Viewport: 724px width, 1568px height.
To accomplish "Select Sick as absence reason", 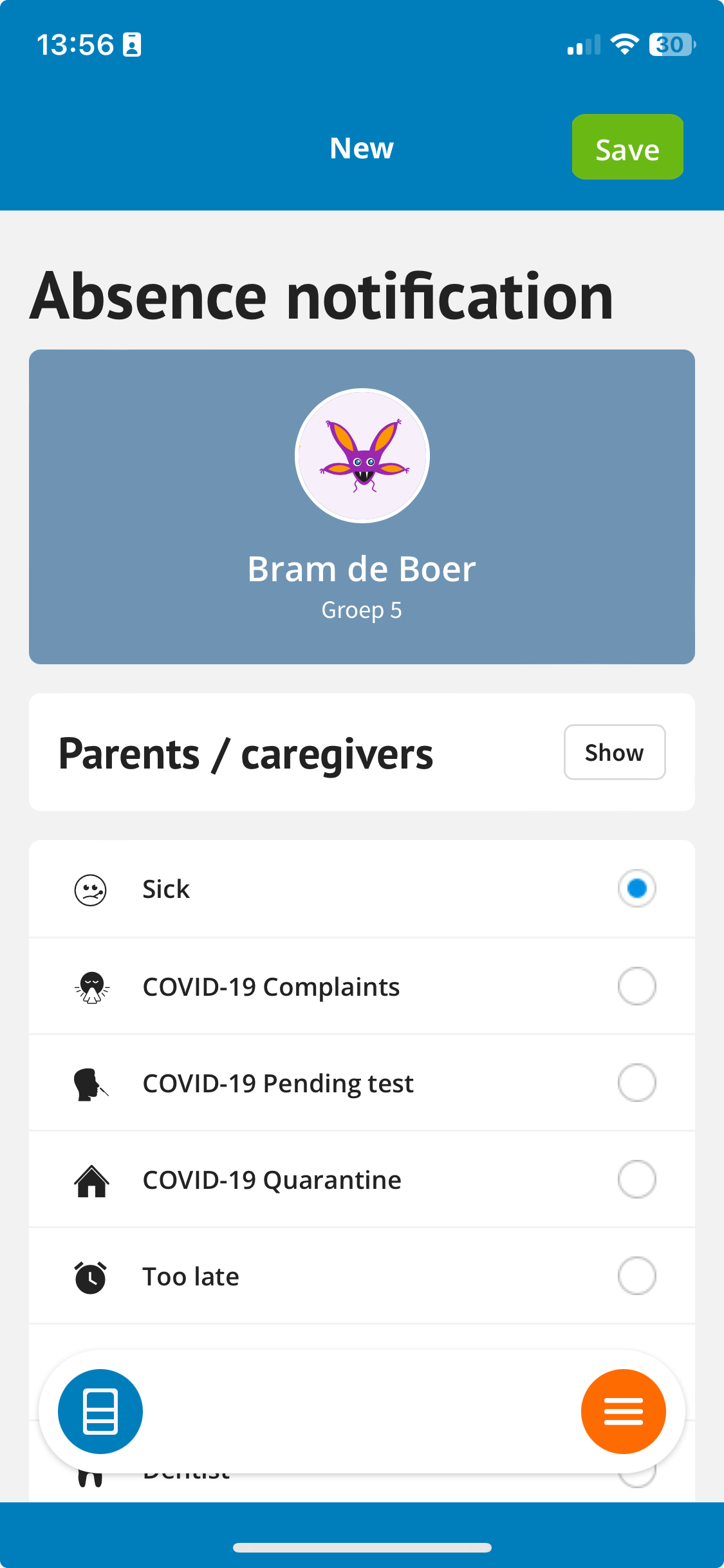I will (x=362, y=889).
